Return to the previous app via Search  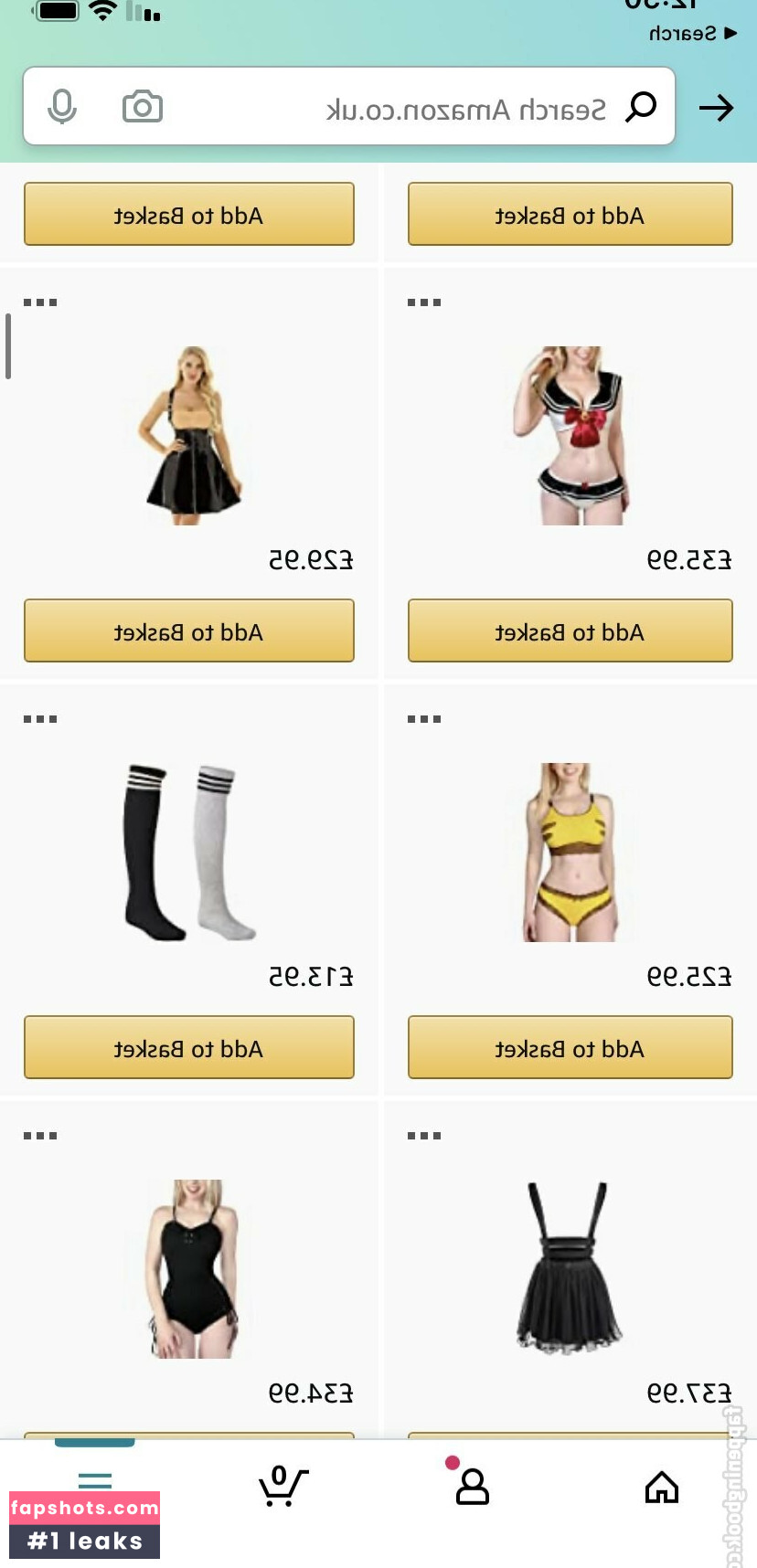pos(692,34)
